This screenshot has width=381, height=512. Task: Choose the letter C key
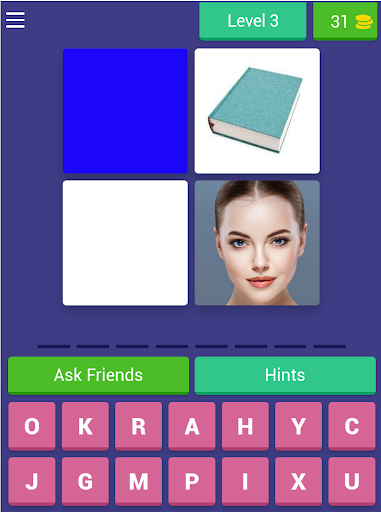coord(352,426)
